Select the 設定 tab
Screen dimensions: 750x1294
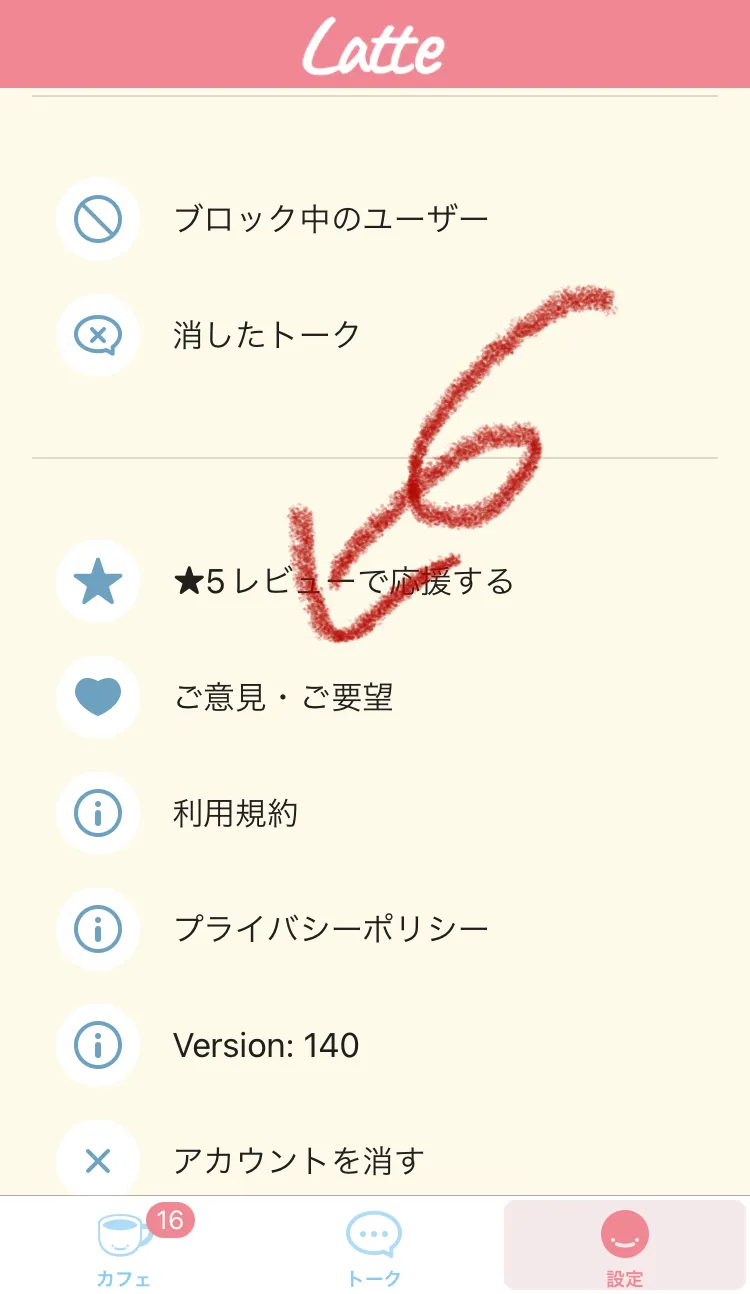coord(625,1246)
